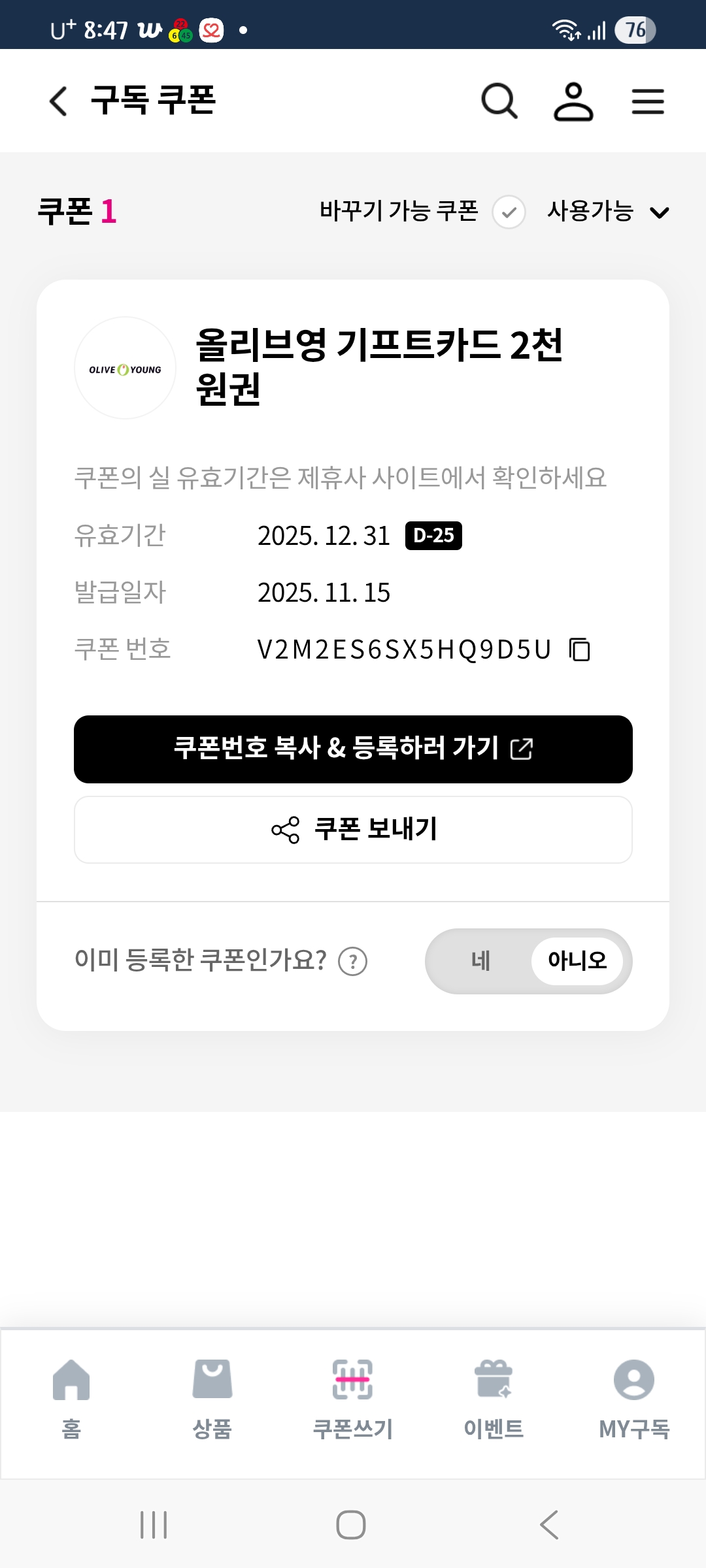This screenshot has height=1568, width=706.
Task: Copy the coupon number with the copy icon
Action: (580, 649)
